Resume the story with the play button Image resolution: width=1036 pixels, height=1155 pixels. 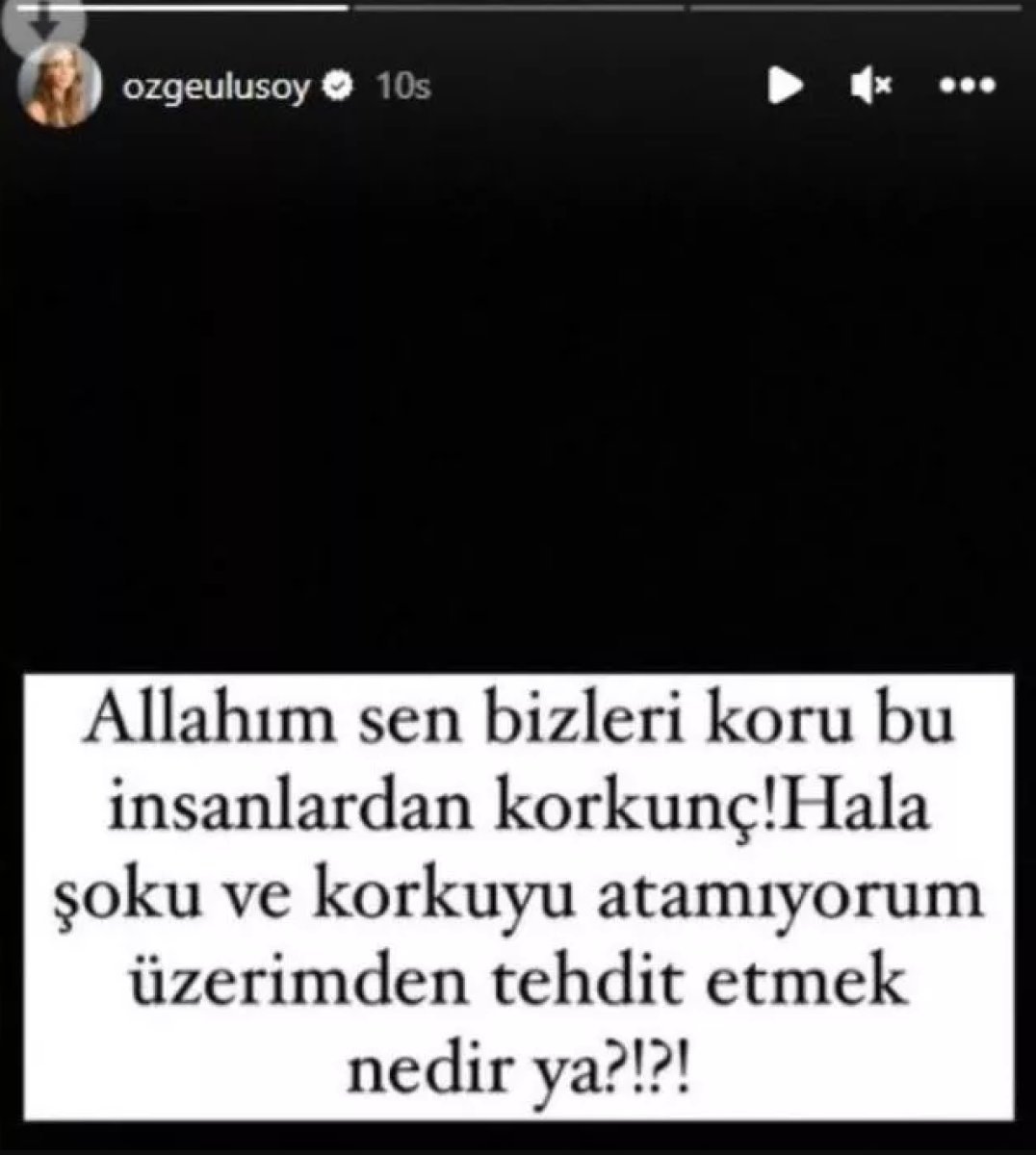[x=786, y=87]
